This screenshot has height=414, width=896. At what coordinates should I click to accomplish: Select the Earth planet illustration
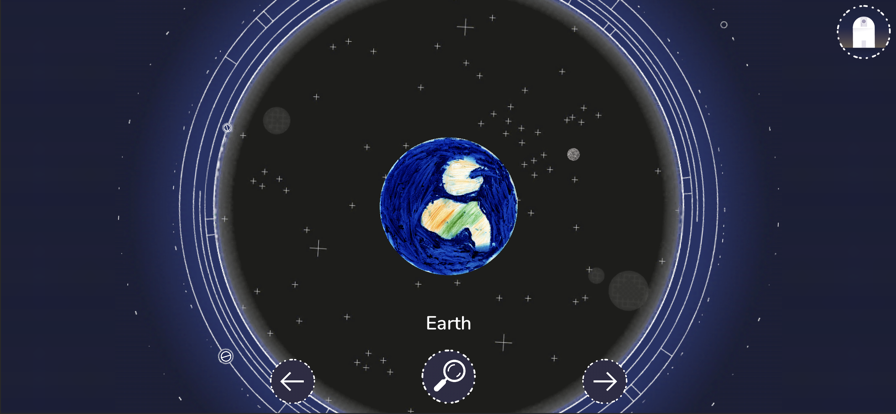click(449, 206)
